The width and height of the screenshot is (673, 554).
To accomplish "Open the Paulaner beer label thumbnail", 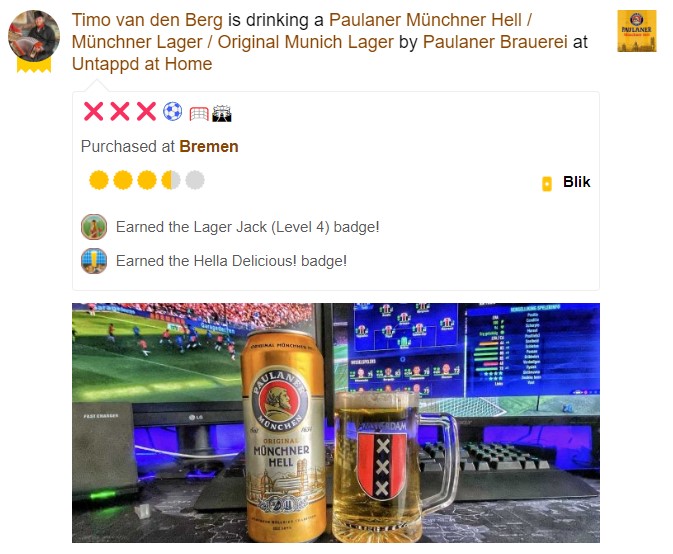I will tap(636, 31).
